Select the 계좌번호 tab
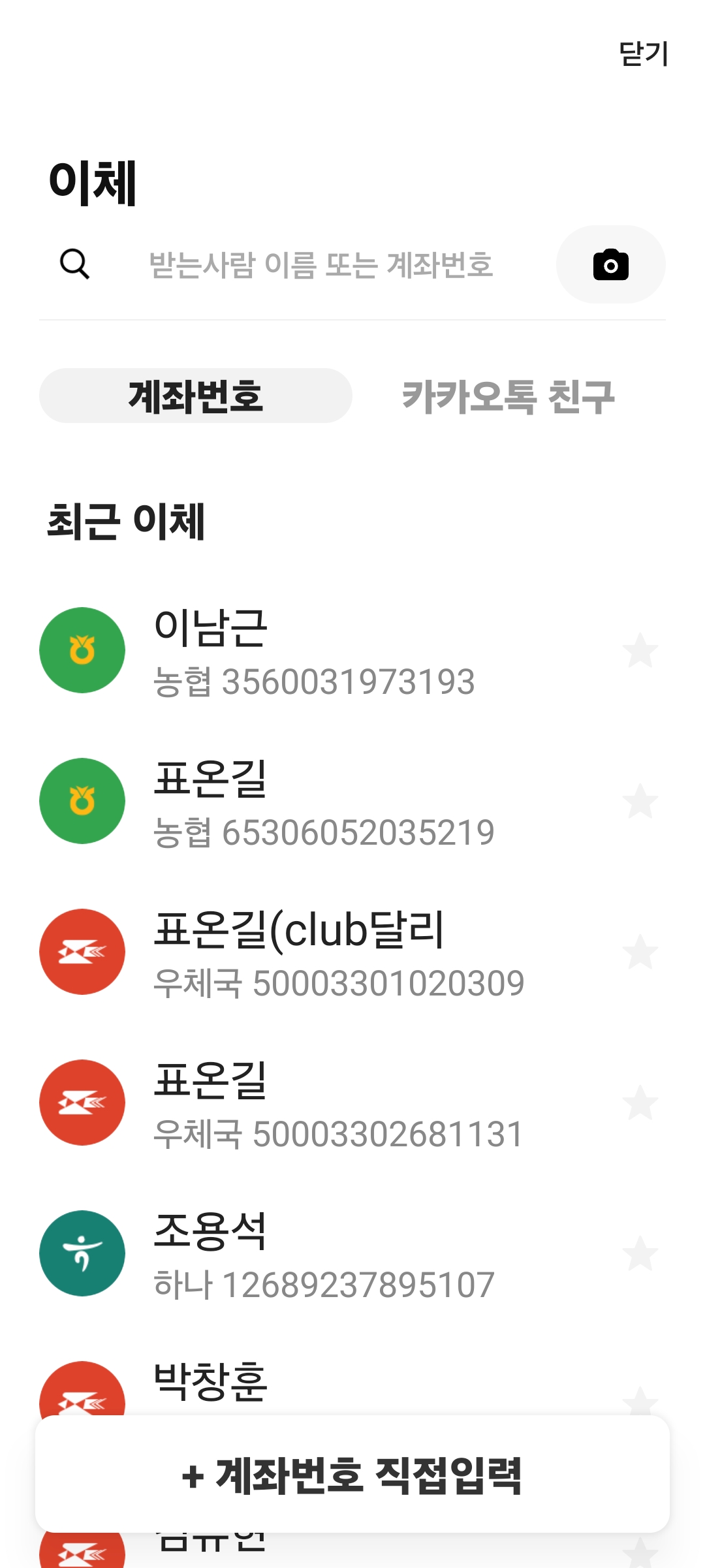Screen dimensions: 705x1568 click(196, 396)
